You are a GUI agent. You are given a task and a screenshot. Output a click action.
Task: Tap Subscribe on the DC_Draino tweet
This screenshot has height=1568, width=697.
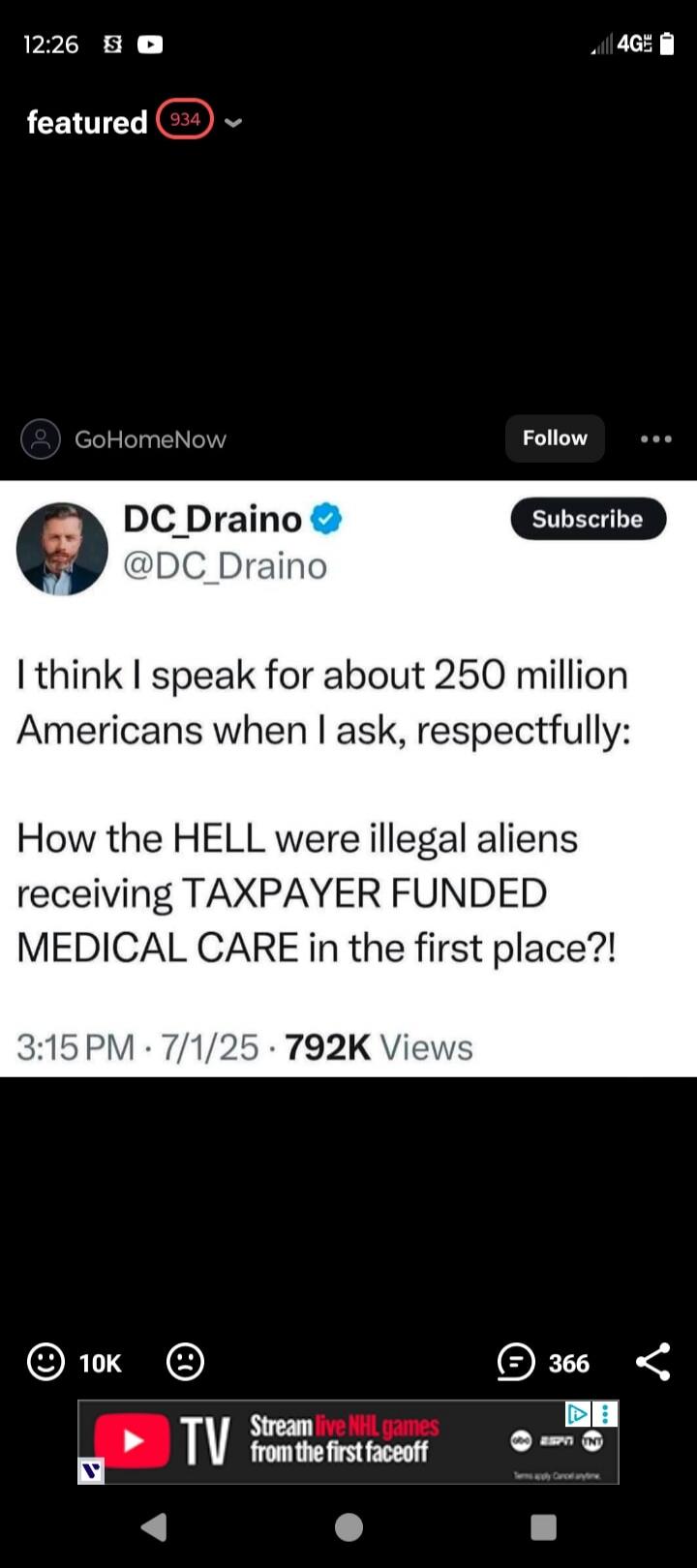coord(588,519)
